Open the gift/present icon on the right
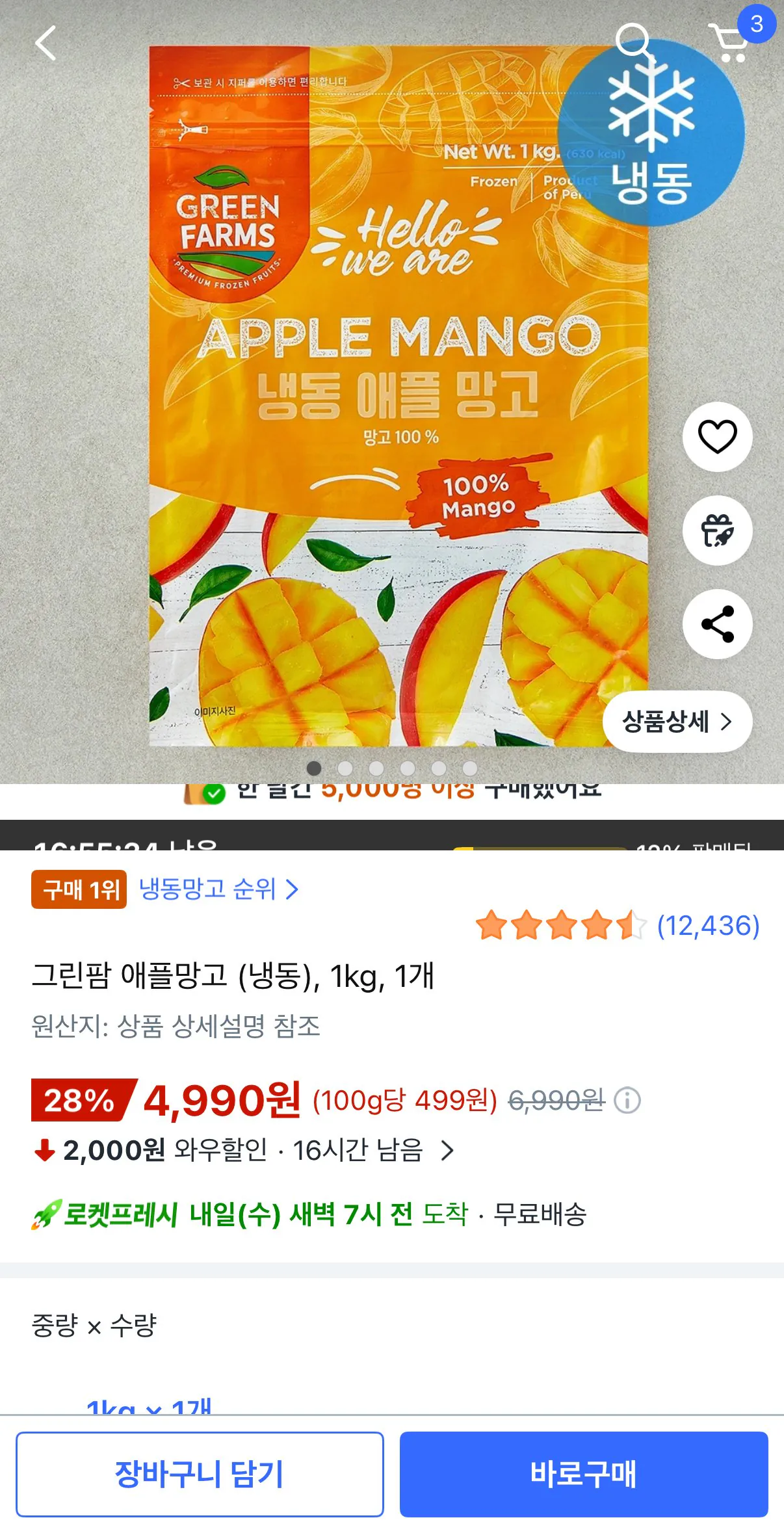Screen dimensions: 784x1533 point(717,531)
